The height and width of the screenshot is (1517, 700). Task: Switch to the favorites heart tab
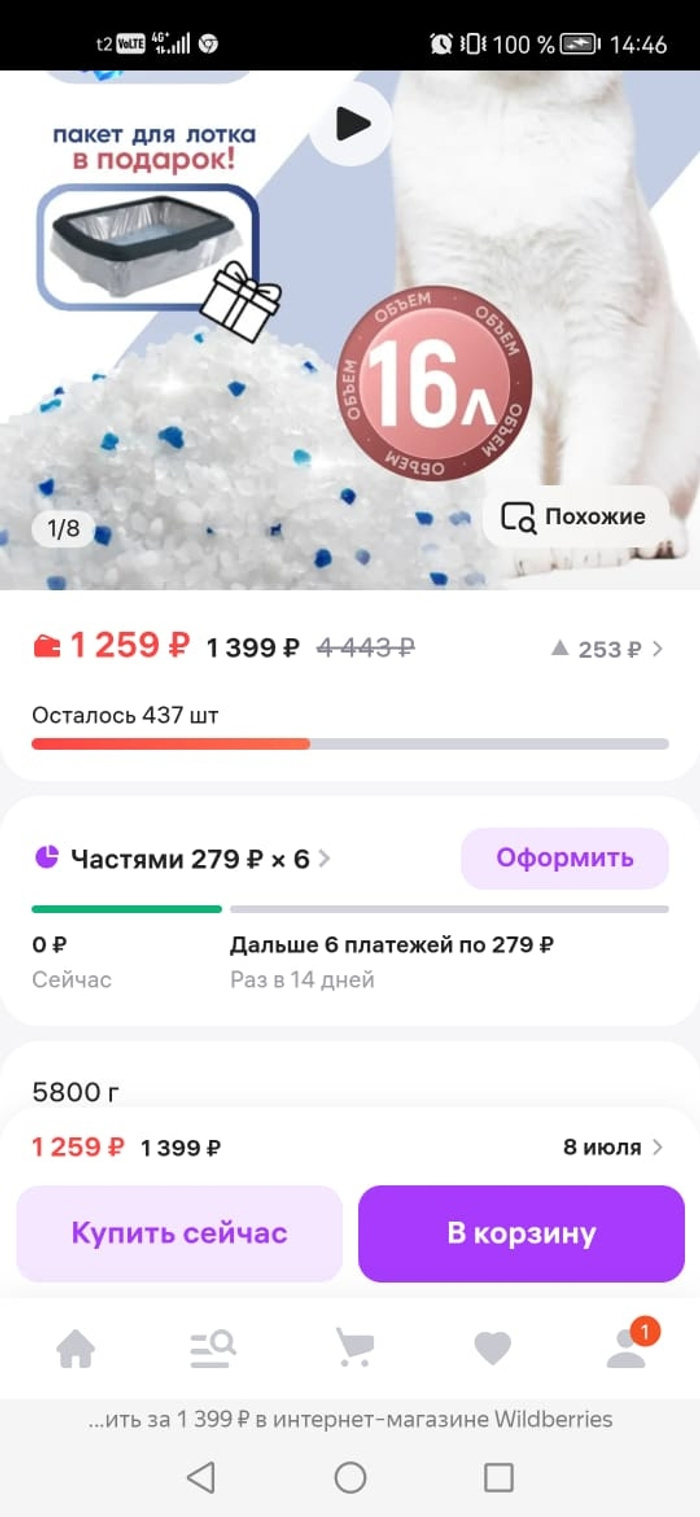492,1349
